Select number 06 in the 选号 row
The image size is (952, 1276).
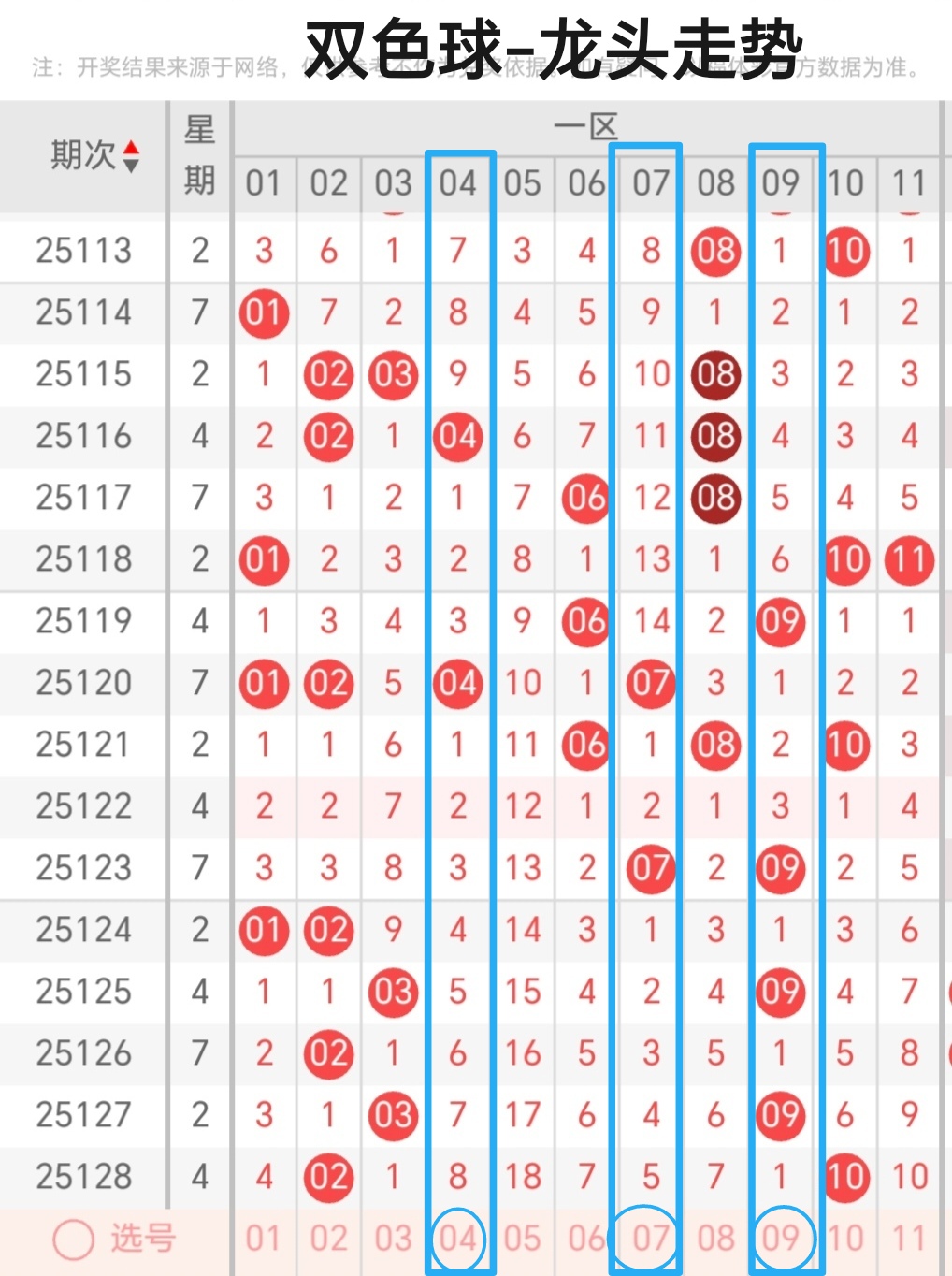(586, 1239)
